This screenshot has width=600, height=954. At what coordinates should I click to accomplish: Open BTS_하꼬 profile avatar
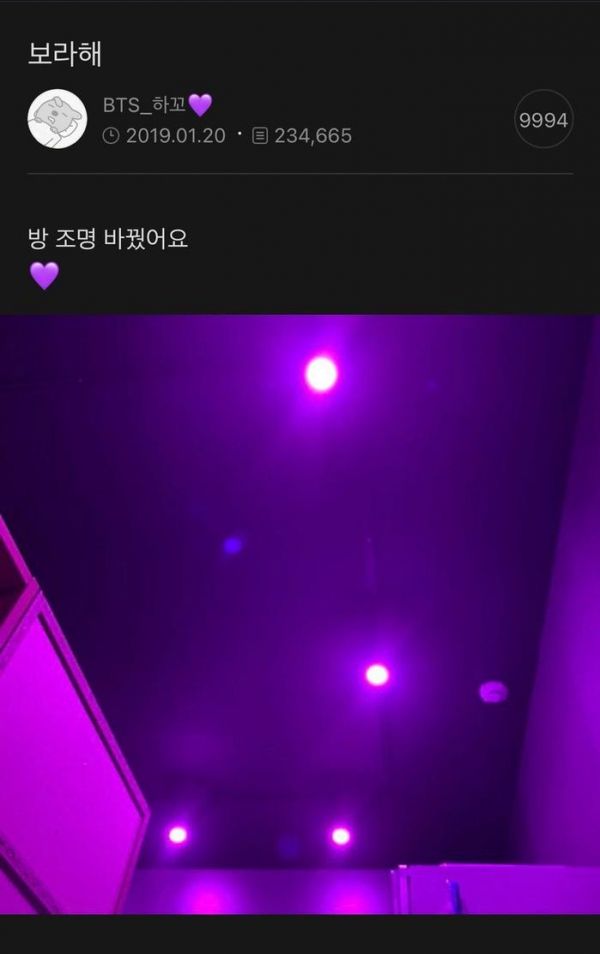click(x=57, y=119)
